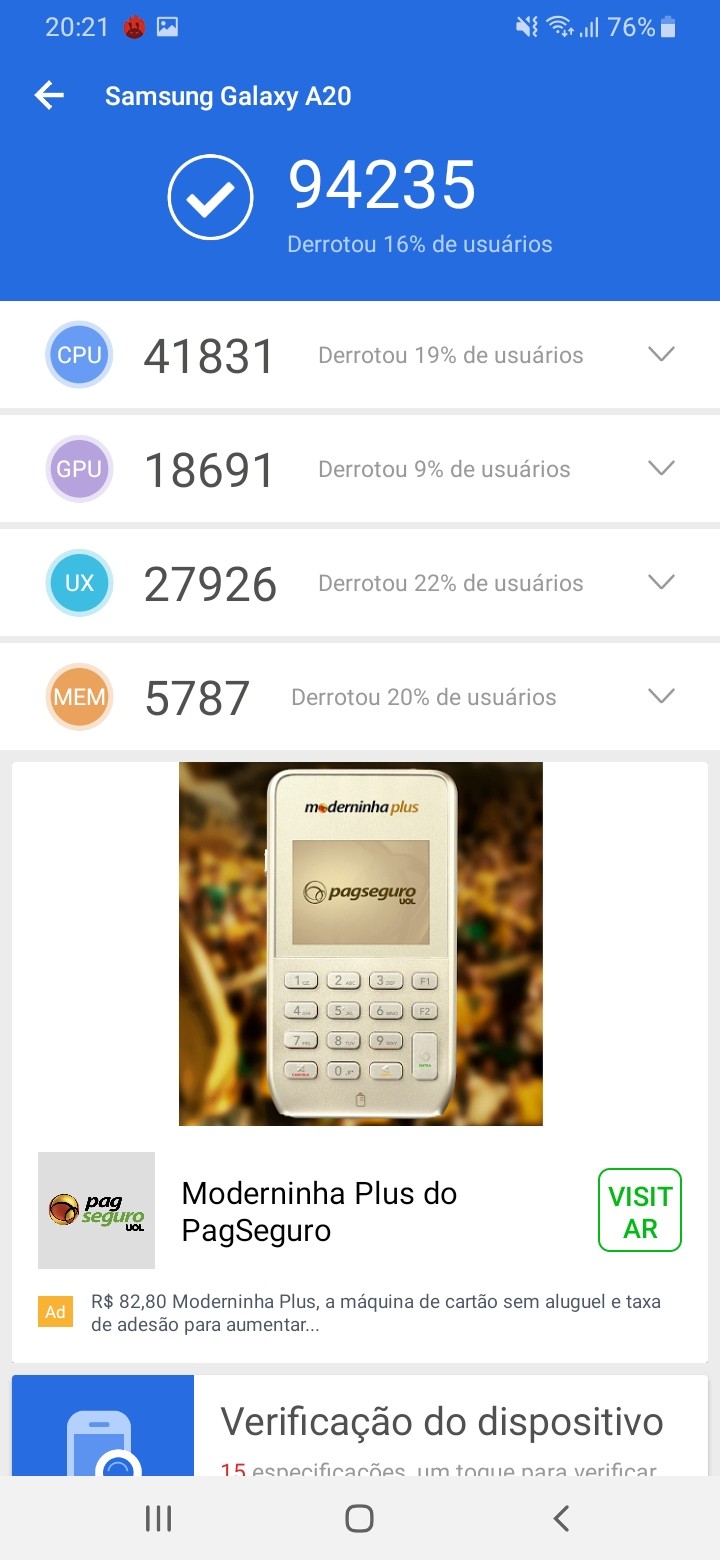The image size is (720, 1560).
Task: Expand the GPU score breakdown
Action: 661,468
